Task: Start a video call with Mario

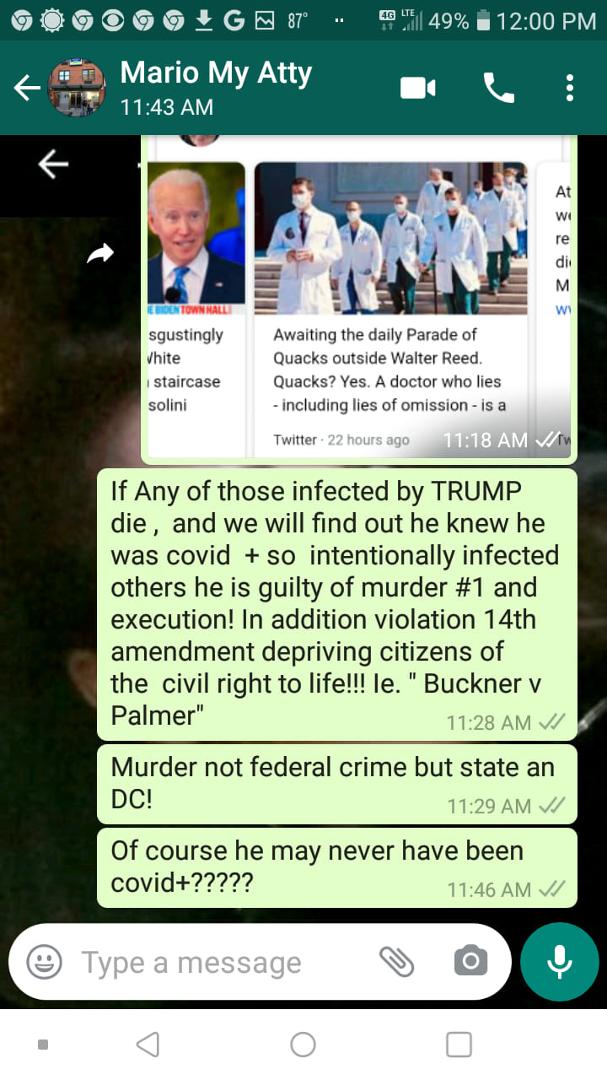Action: pos(418,88)
